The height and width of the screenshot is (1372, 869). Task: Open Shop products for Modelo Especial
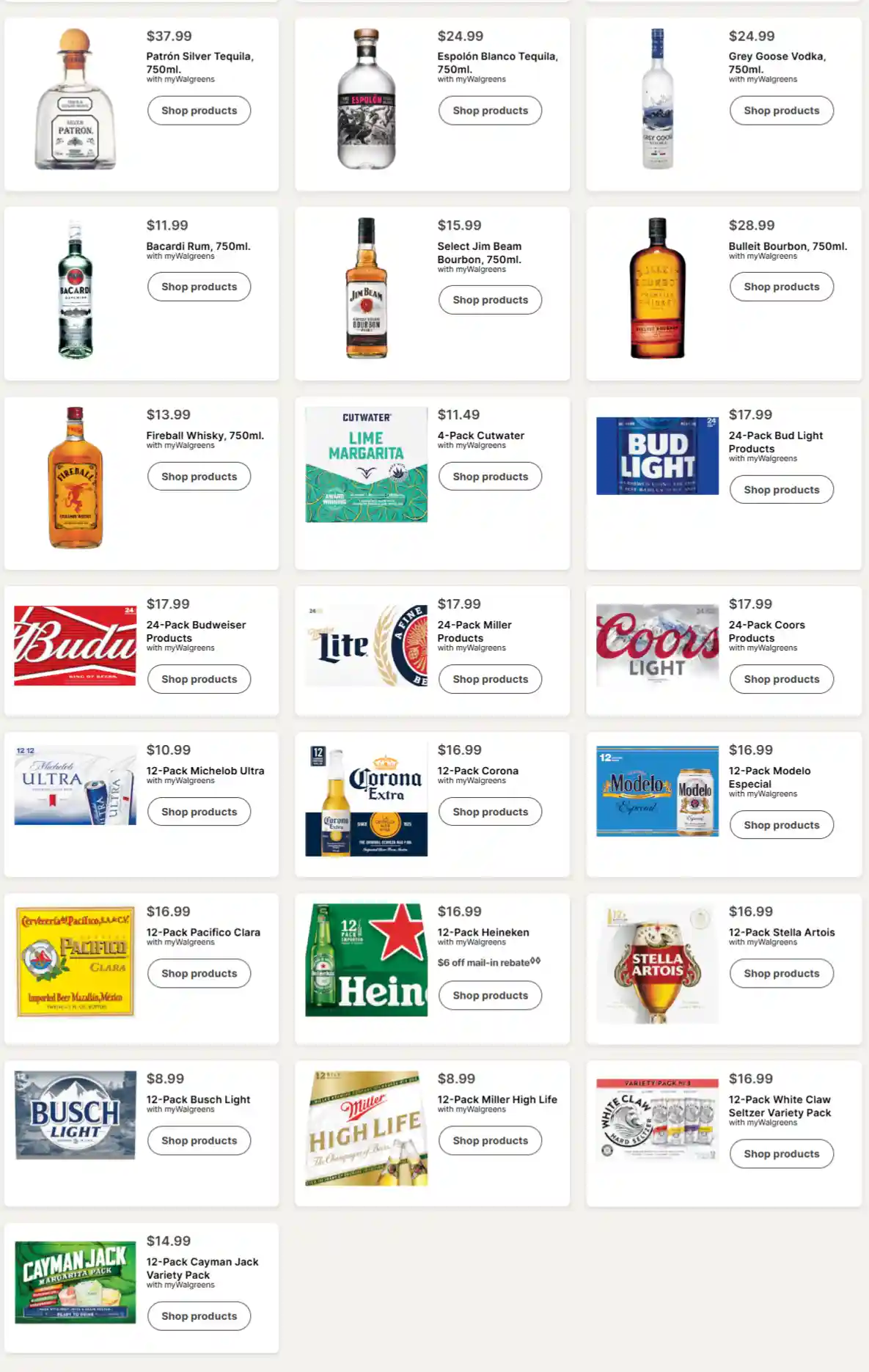(781, 825)
